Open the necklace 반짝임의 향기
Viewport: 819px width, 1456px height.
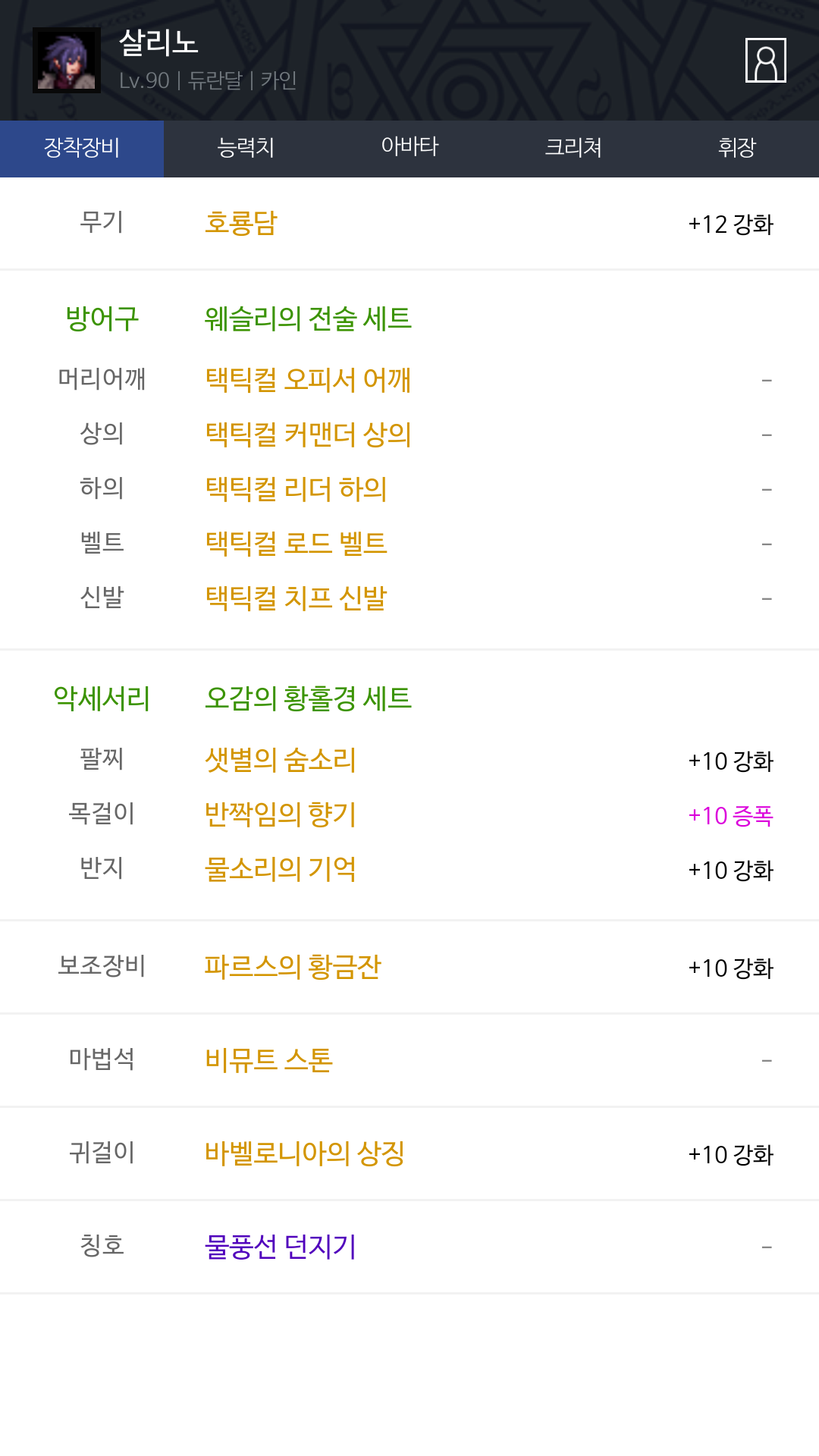point(281,814)
